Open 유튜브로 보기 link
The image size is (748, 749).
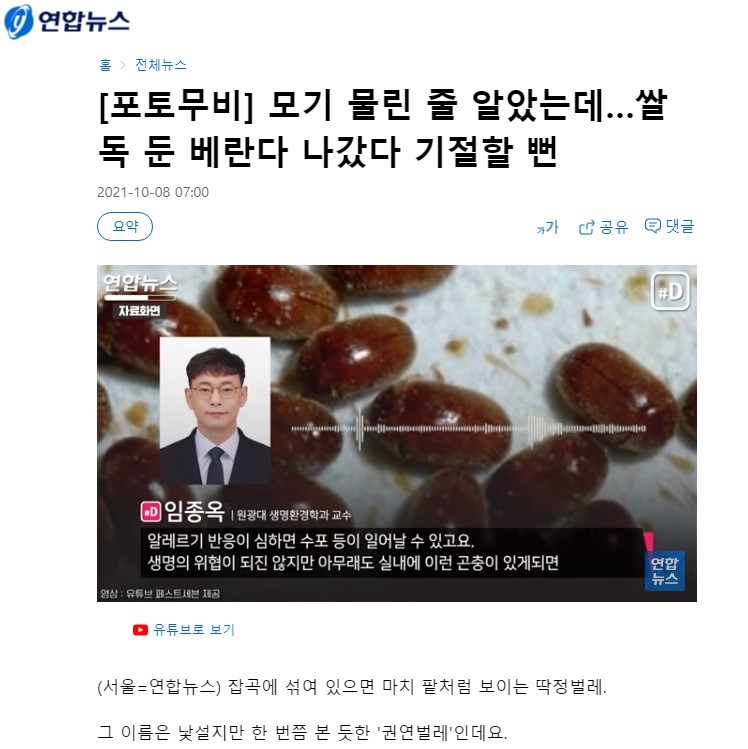(184, 630)
